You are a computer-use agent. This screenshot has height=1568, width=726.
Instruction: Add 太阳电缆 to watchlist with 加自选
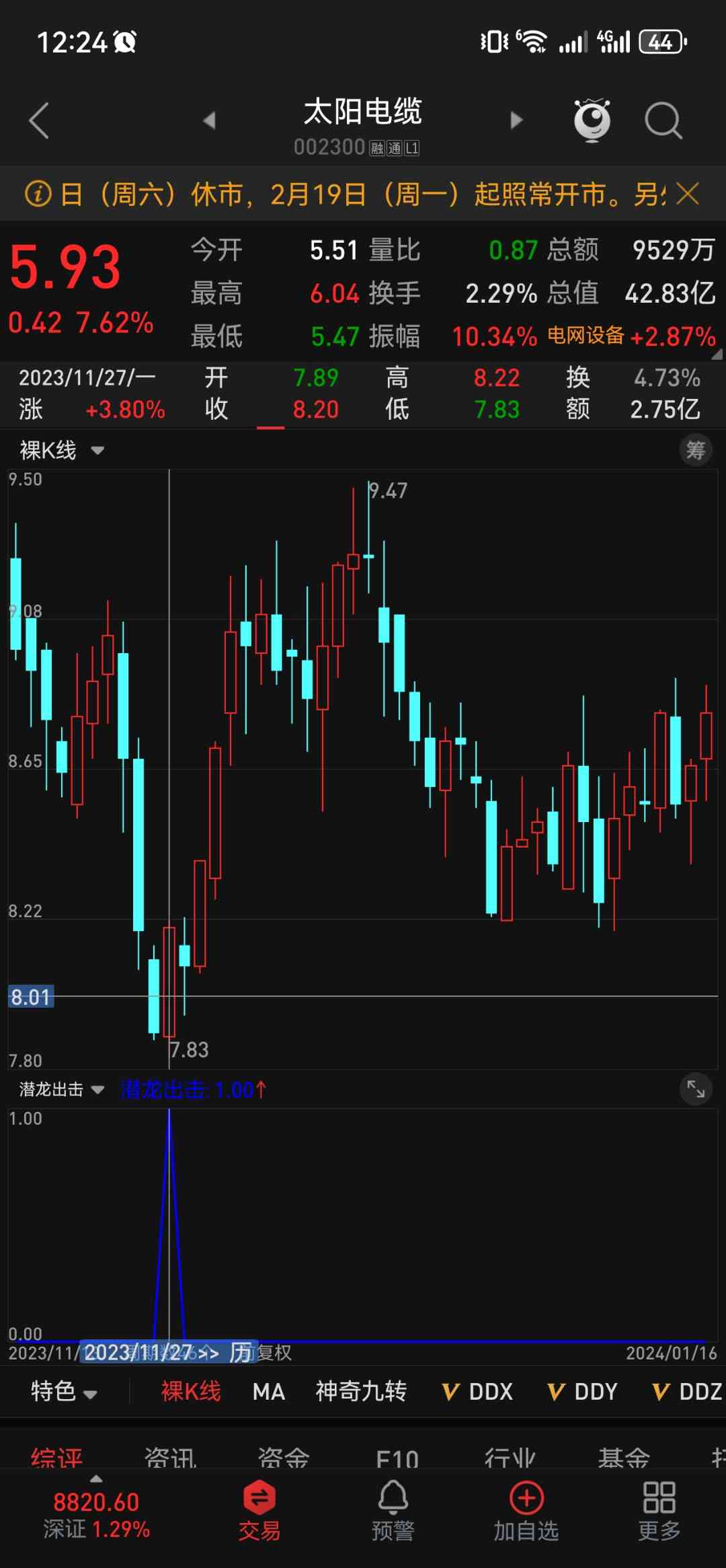[526, 1511]
